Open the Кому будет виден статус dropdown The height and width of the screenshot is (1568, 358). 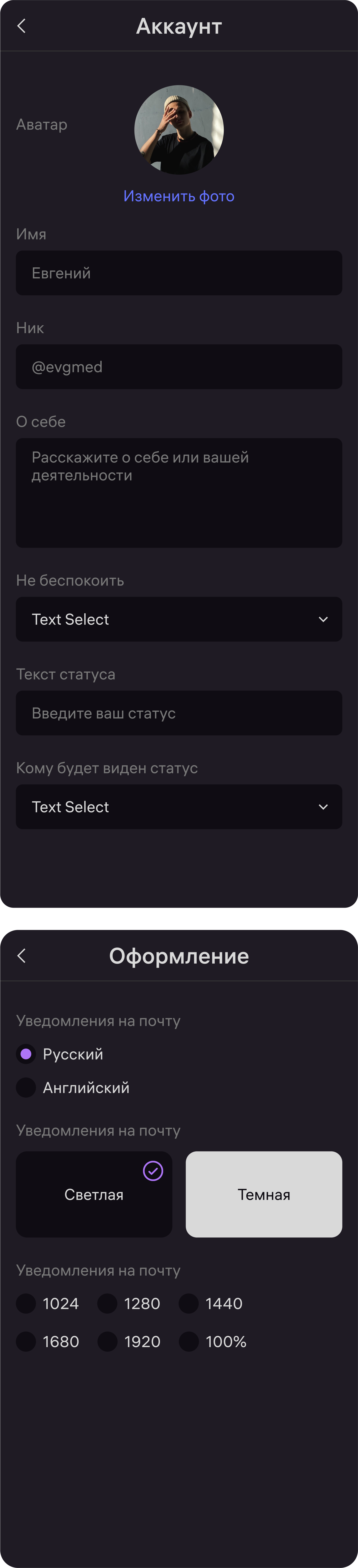pyautogui.click(x=179, y=807)
